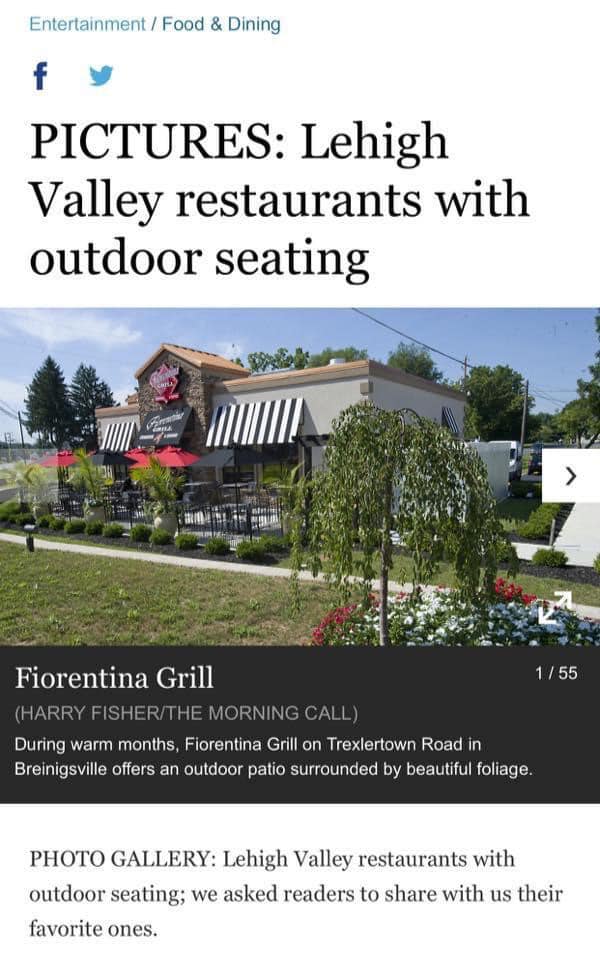
Task: Open the Entertainment section link
Action: (x=87, y=24)
